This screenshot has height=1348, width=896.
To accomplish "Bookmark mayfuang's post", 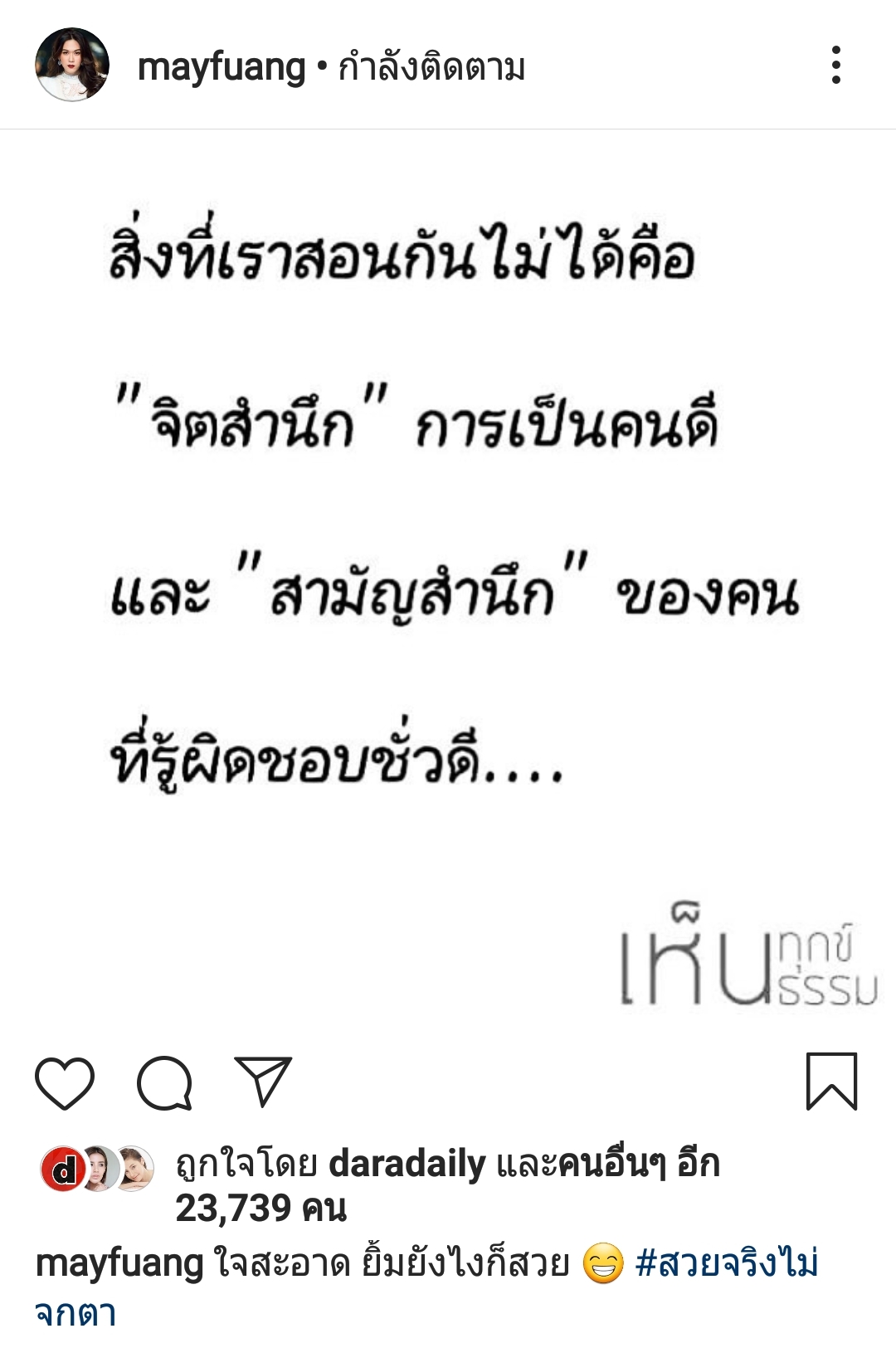I will pos(831,1082).
